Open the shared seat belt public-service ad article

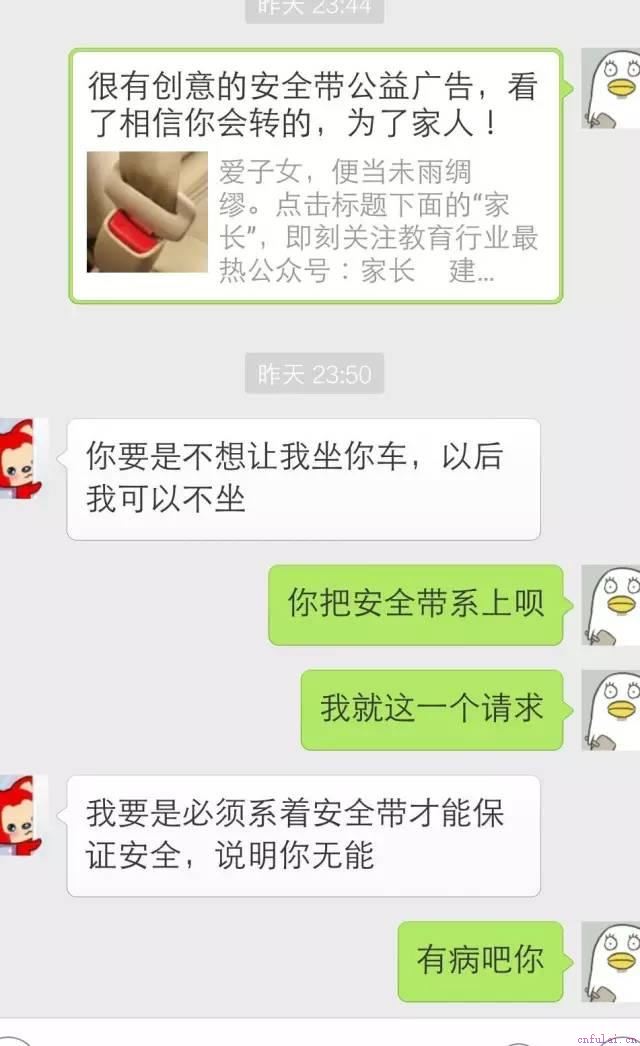315,176
